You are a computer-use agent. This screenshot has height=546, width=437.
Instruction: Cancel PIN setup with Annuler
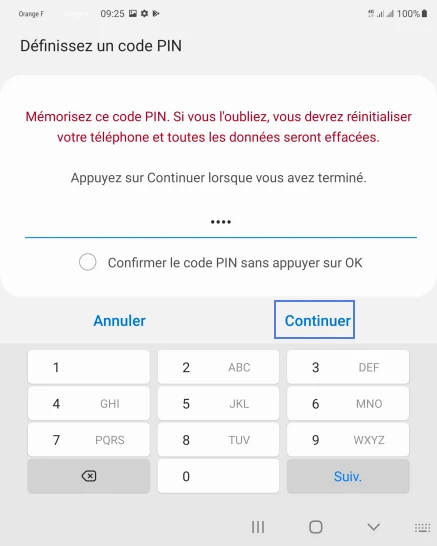(x=119, y=321)
